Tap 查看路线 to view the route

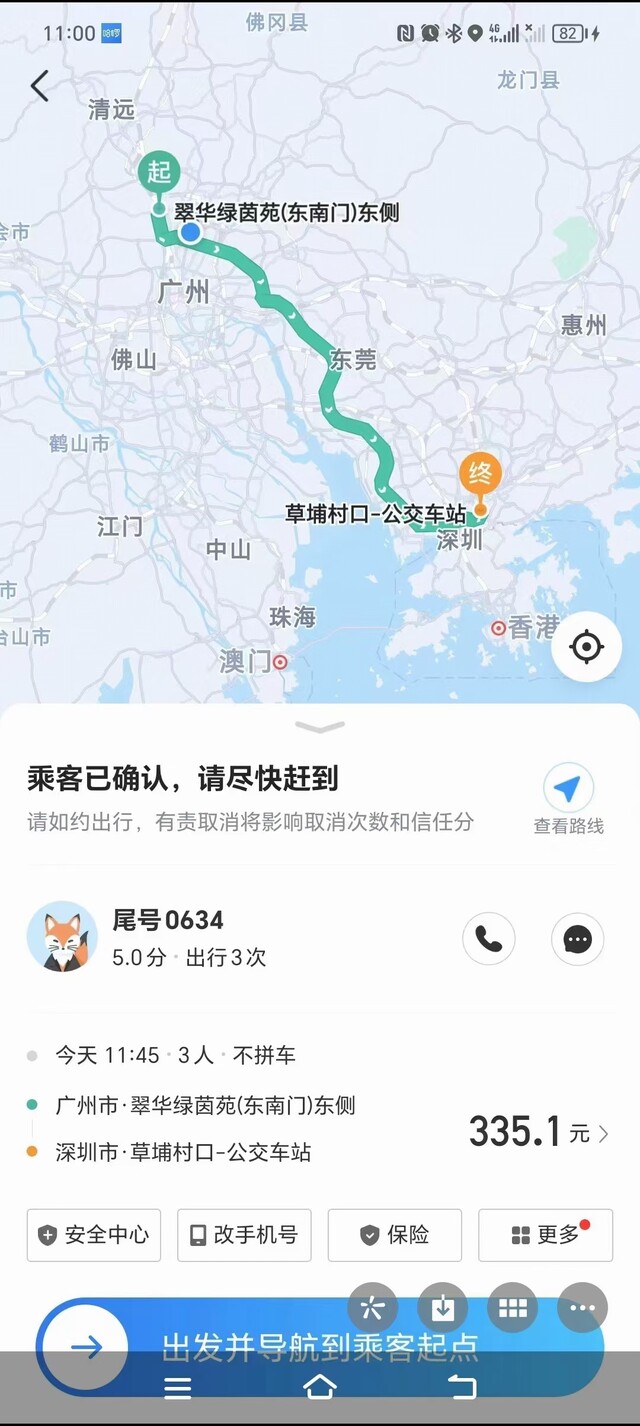click(568, 799)
